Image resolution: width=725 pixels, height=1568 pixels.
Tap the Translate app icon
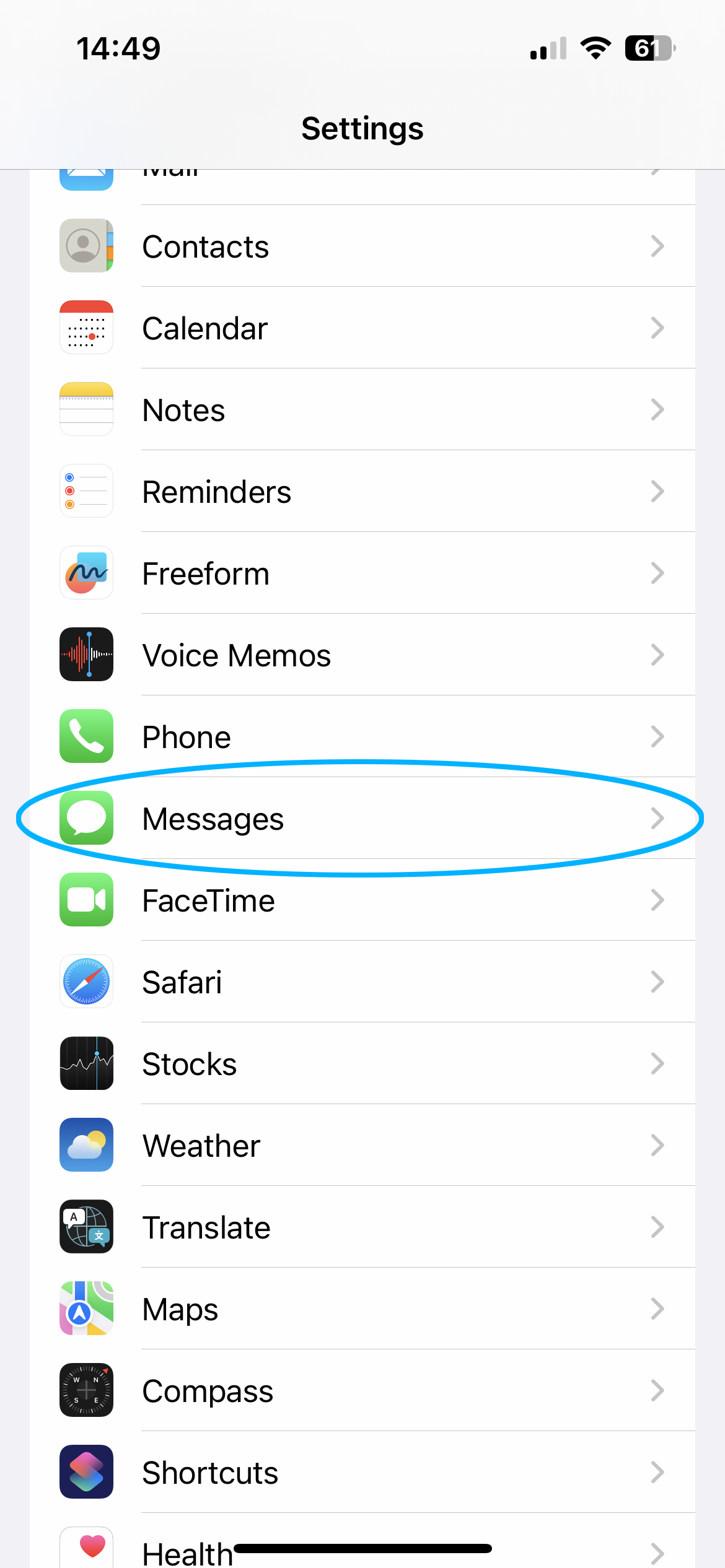tap(86, 1227)
